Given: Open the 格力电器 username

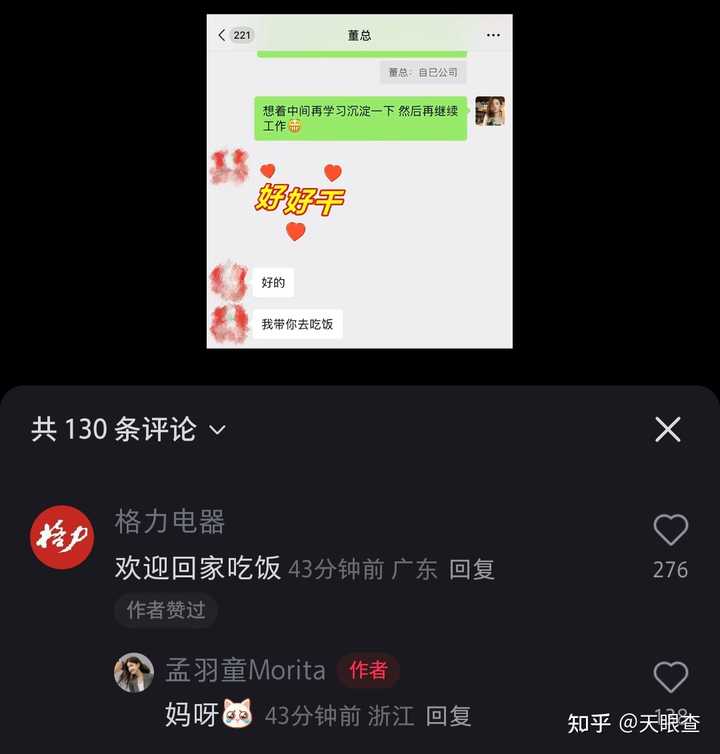Looking at the screenshot, I should pos(170,521).
